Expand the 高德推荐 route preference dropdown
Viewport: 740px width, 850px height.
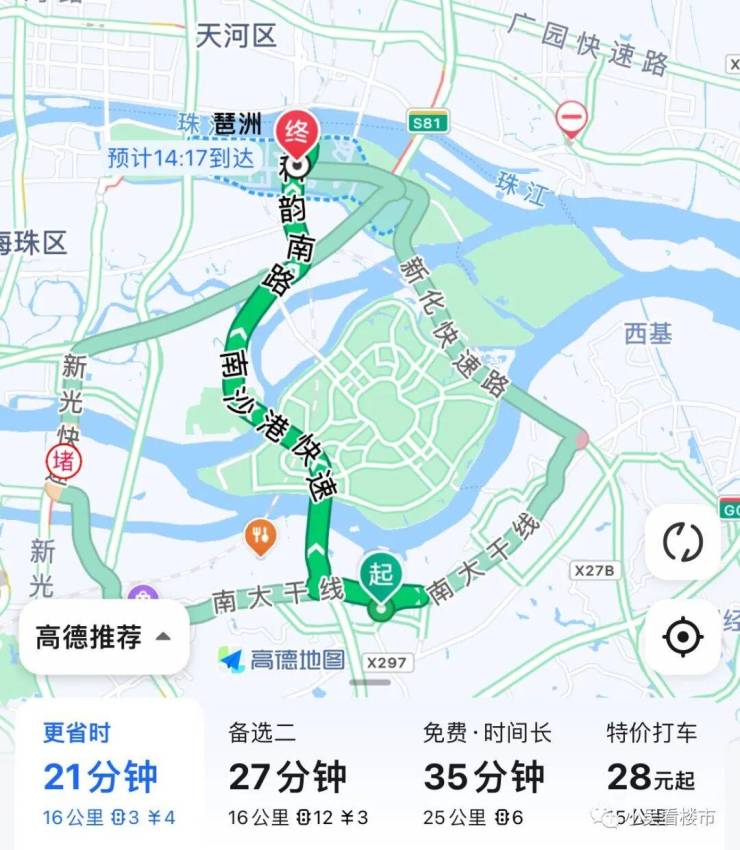click(103, 637)
